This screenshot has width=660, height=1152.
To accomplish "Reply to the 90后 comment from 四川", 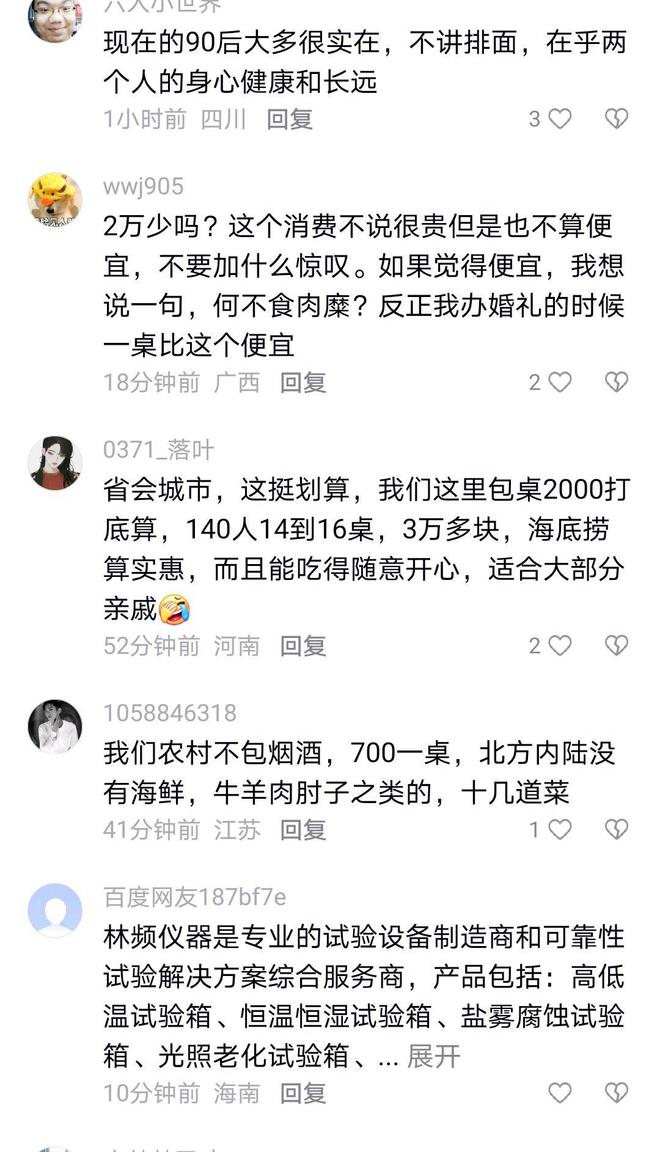I will click(289, 119).
